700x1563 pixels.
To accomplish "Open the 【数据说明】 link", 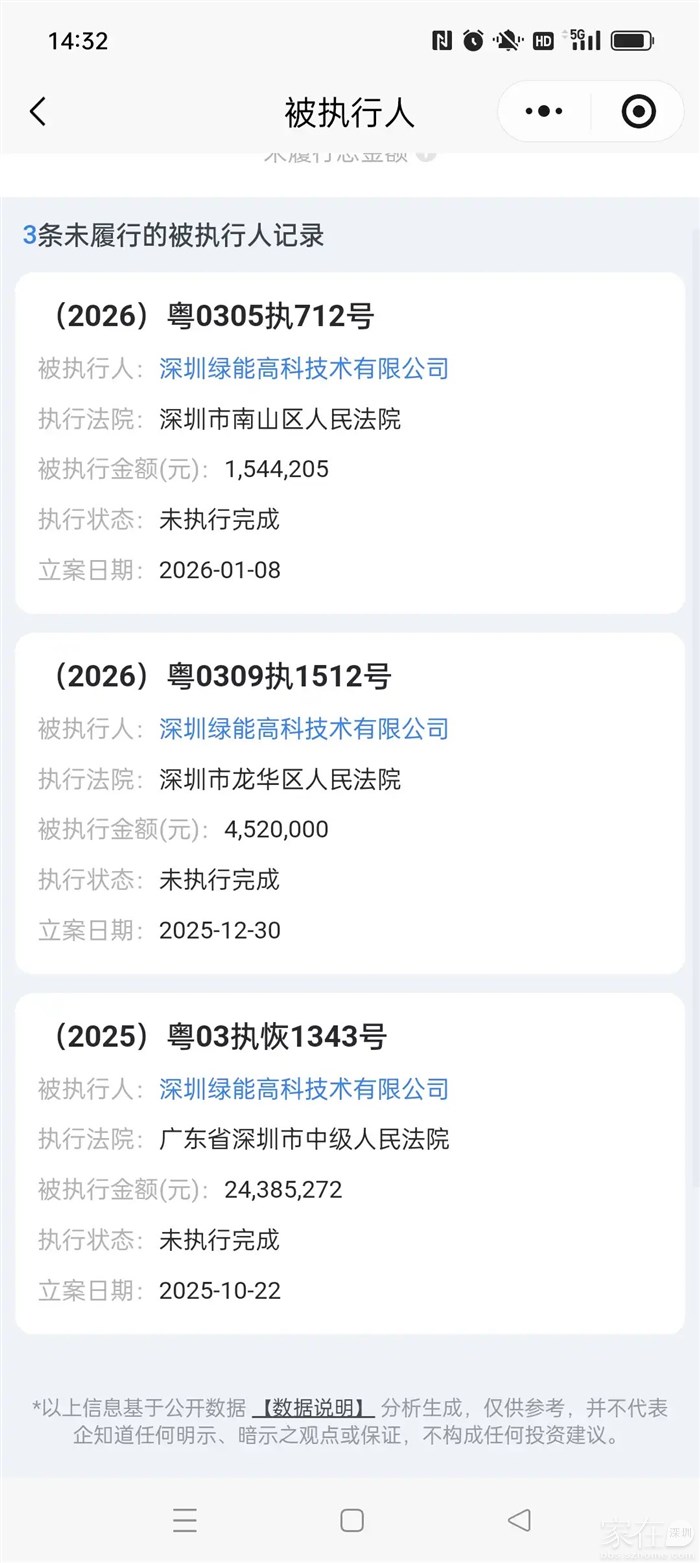I will click(313, 1408).
